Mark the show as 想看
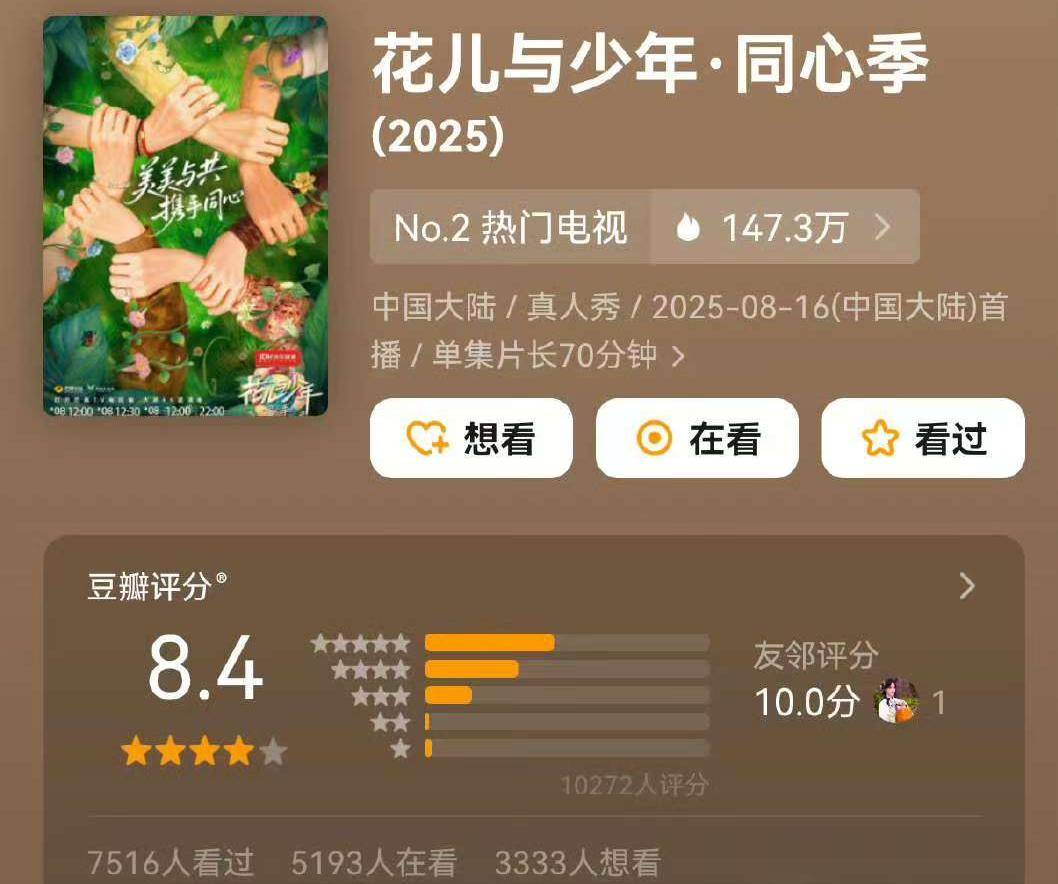This screenshot has width=1058, height=884. [471, 438]
